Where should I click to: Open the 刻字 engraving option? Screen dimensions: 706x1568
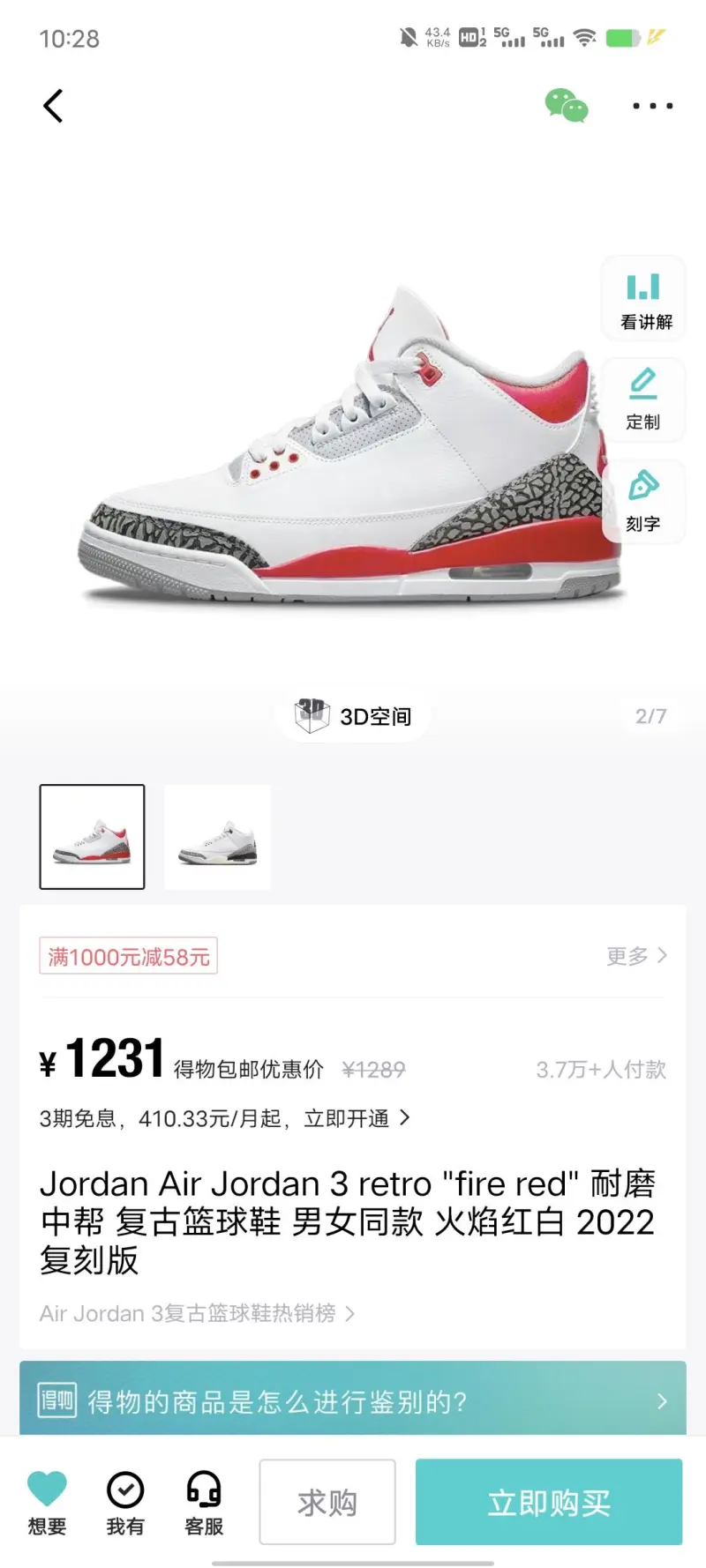[x=643, y=501]
